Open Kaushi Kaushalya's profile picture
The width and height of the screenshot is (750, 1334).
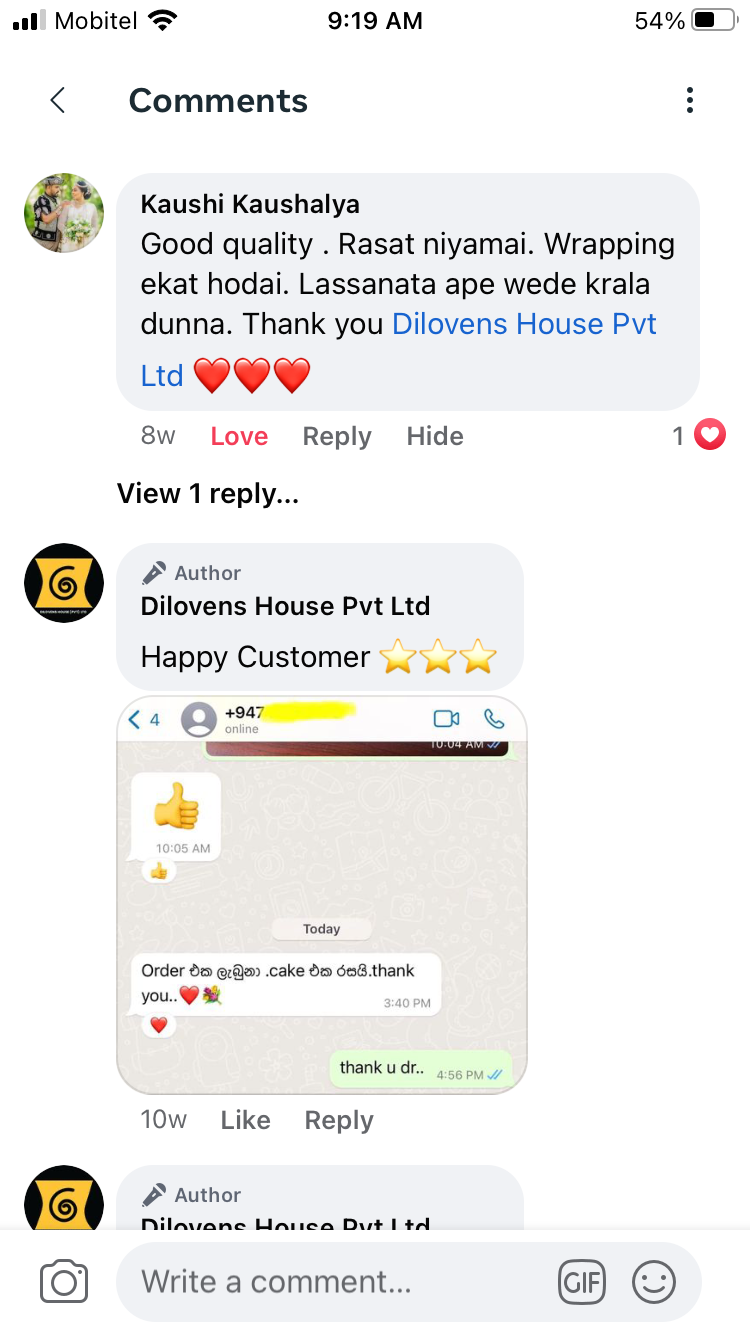coord(64,213)
